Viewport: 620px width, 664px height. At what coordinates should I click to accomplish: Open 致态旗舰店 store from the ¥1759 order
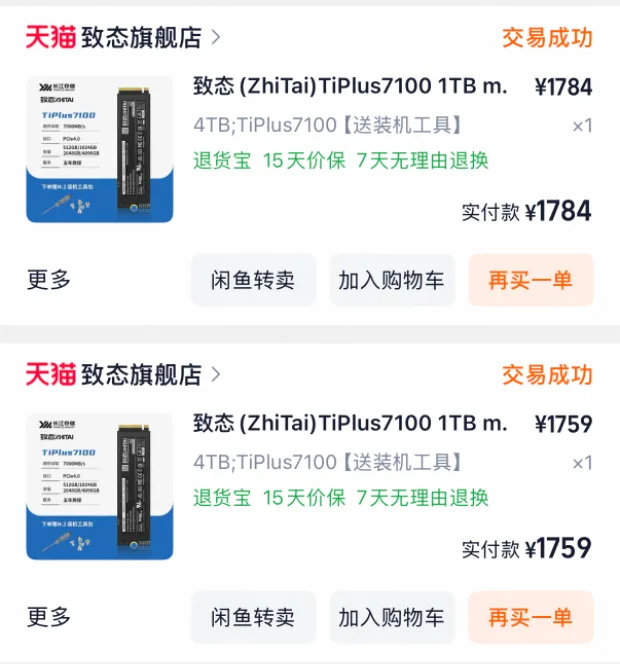pos(140,375)
